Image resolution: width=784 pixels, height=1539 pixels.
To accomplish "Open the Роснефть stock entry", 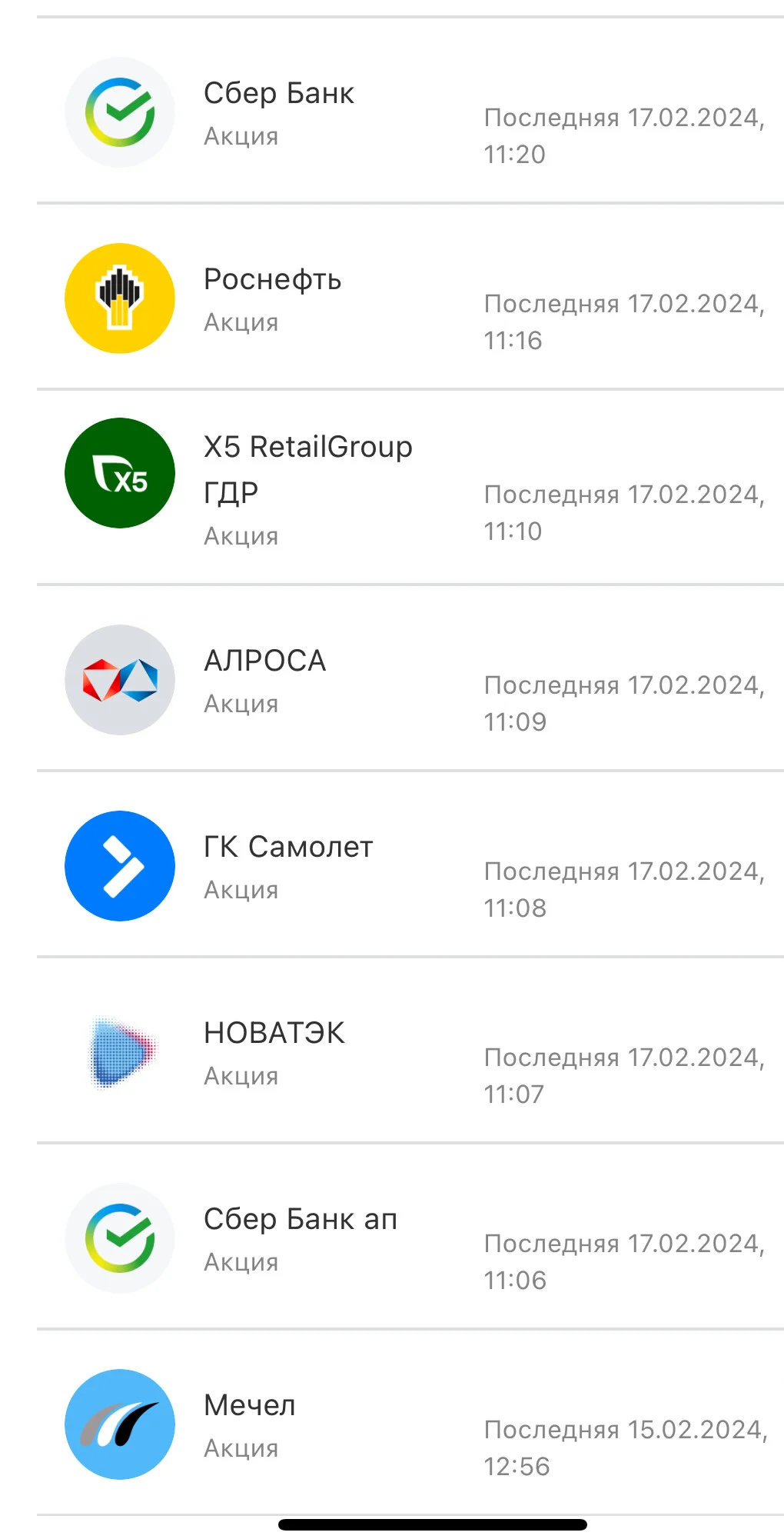I will (410, 297).
